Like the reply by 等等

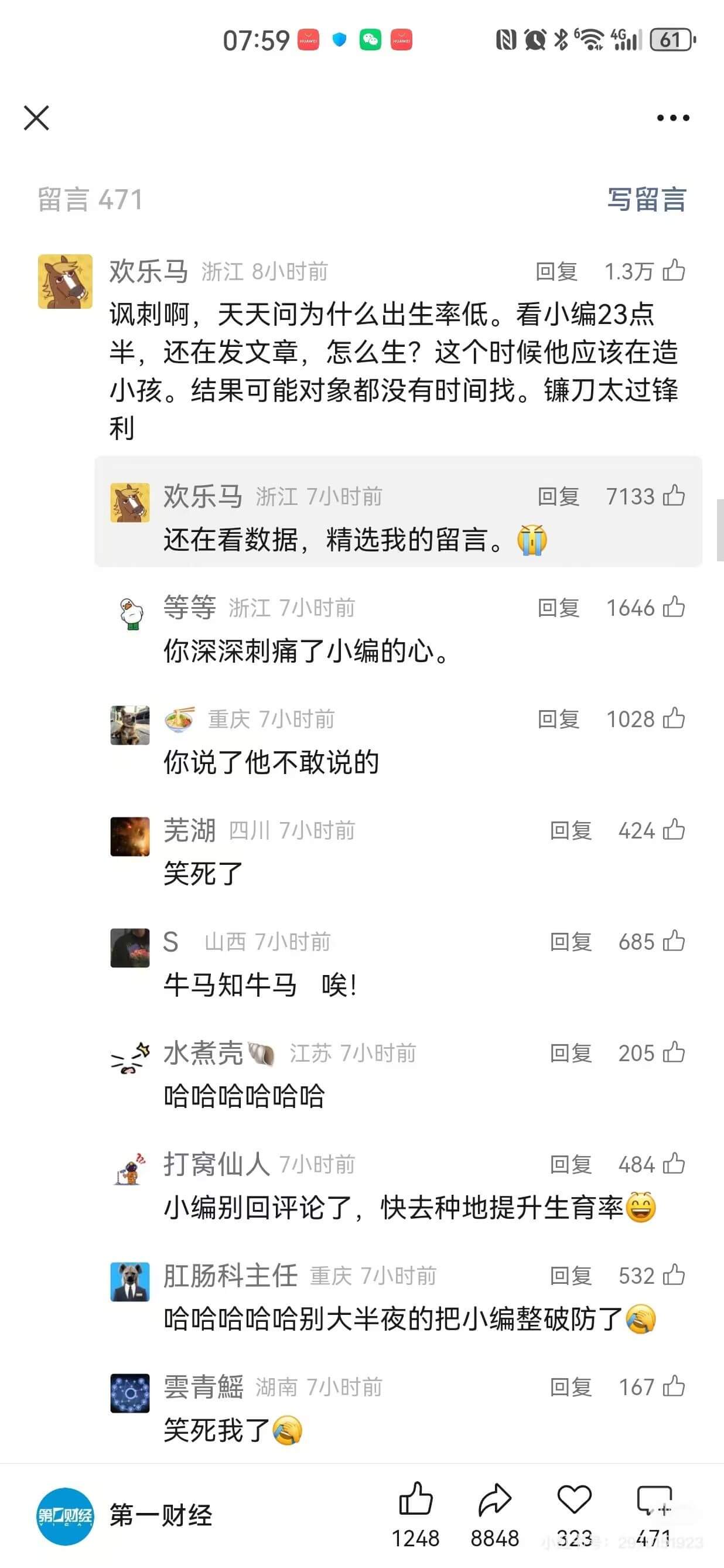[x=675, y=607]
